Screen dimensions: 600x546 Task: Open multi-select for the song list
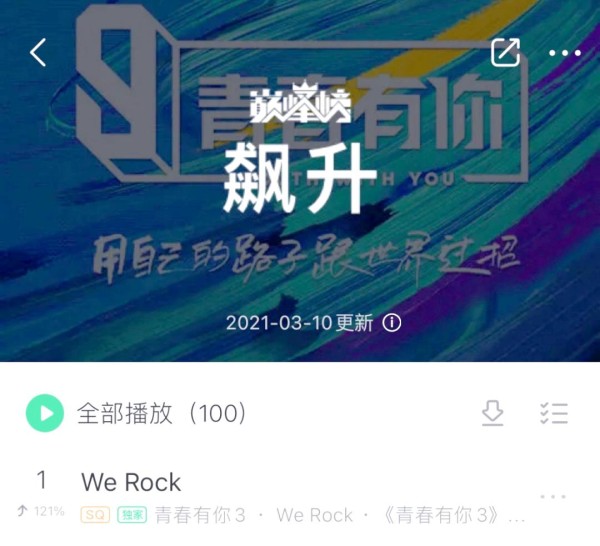[553, 413]
